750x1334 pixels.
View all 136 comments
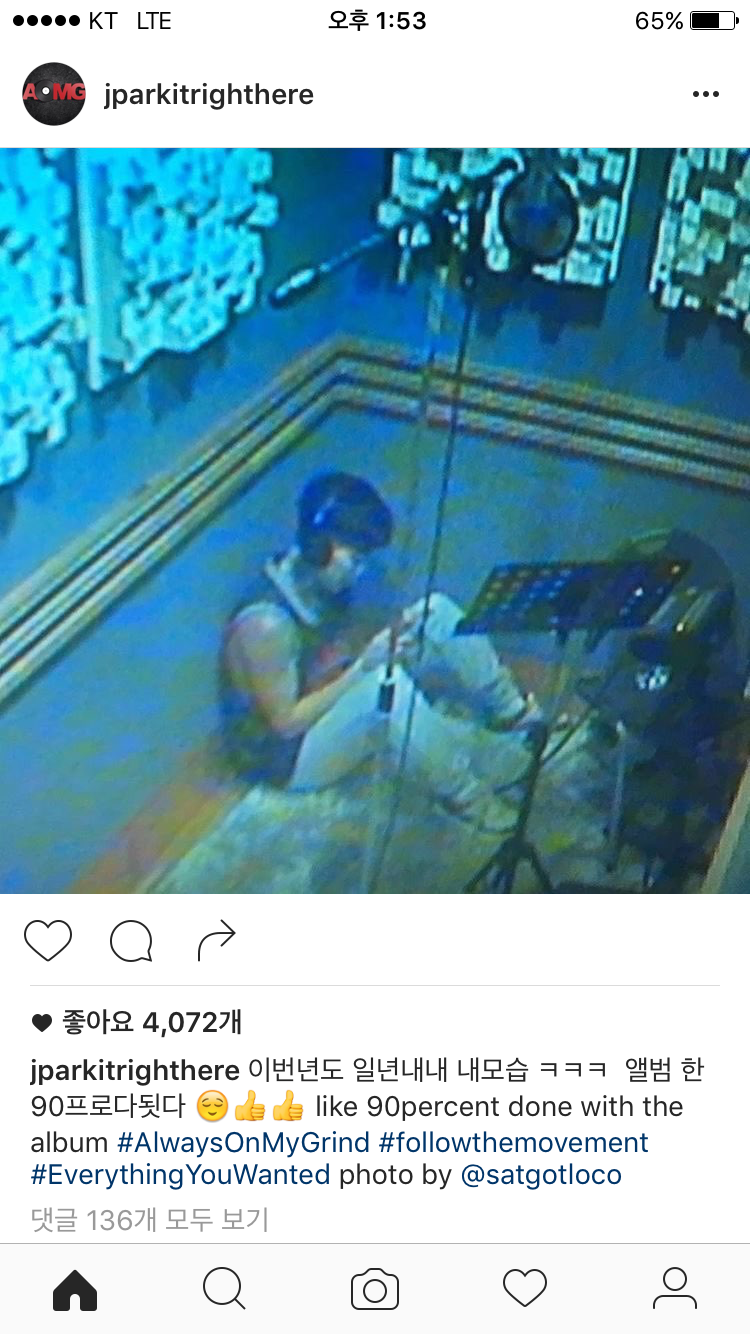coord(150,1220)
